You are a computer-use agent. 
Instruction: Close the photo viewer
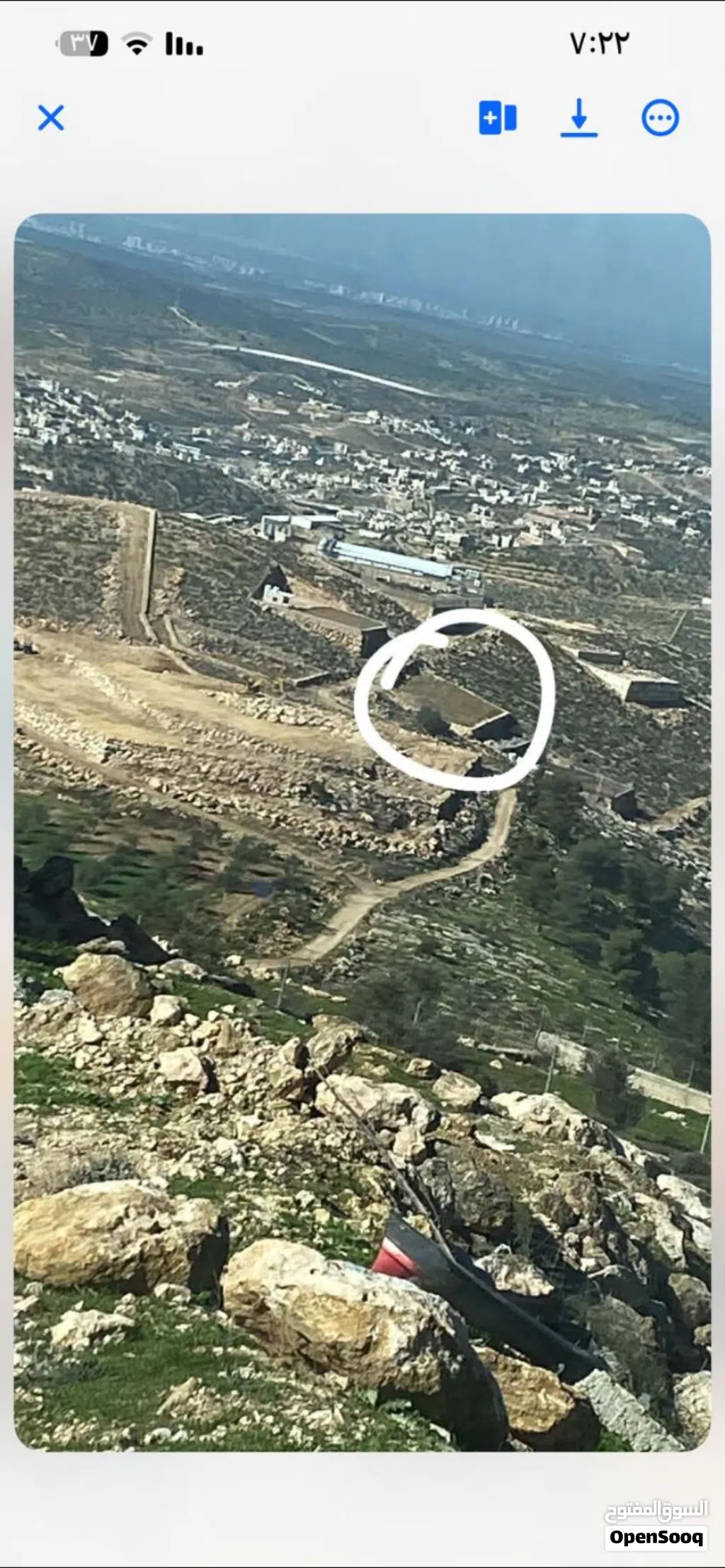click(x=51, y=118)
